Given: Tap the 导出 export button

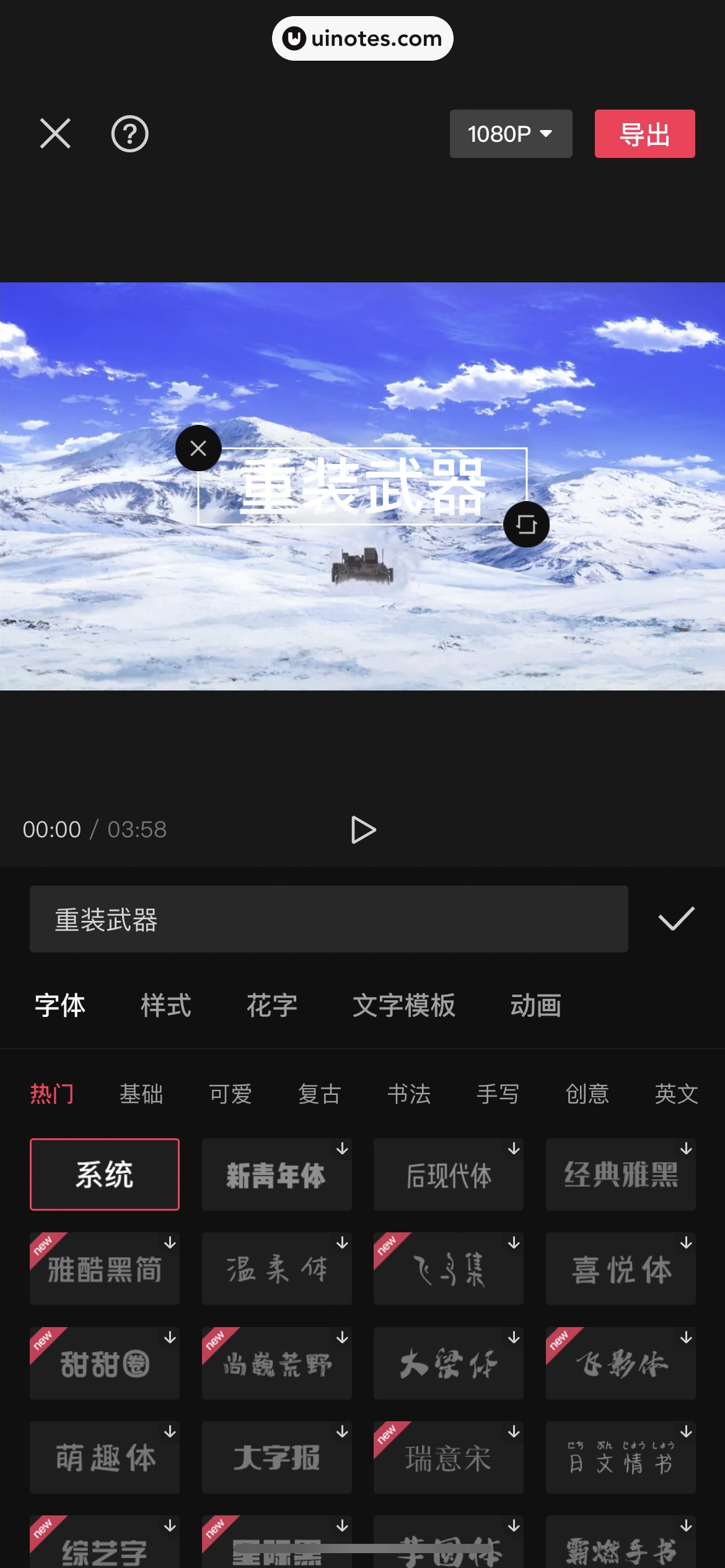Looking at the screenshot, I should pos(644,134).
